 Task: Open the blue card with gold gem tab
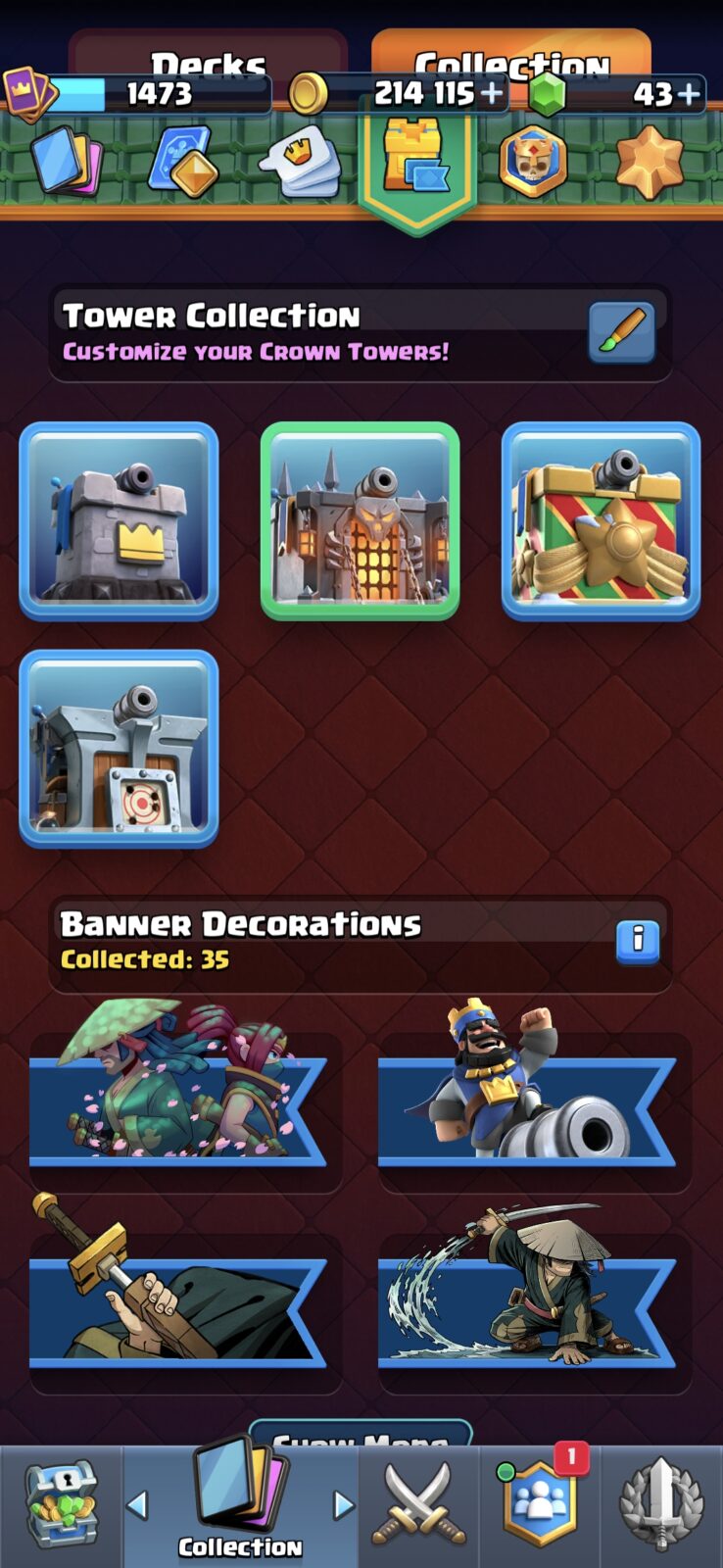click(183, 162)
